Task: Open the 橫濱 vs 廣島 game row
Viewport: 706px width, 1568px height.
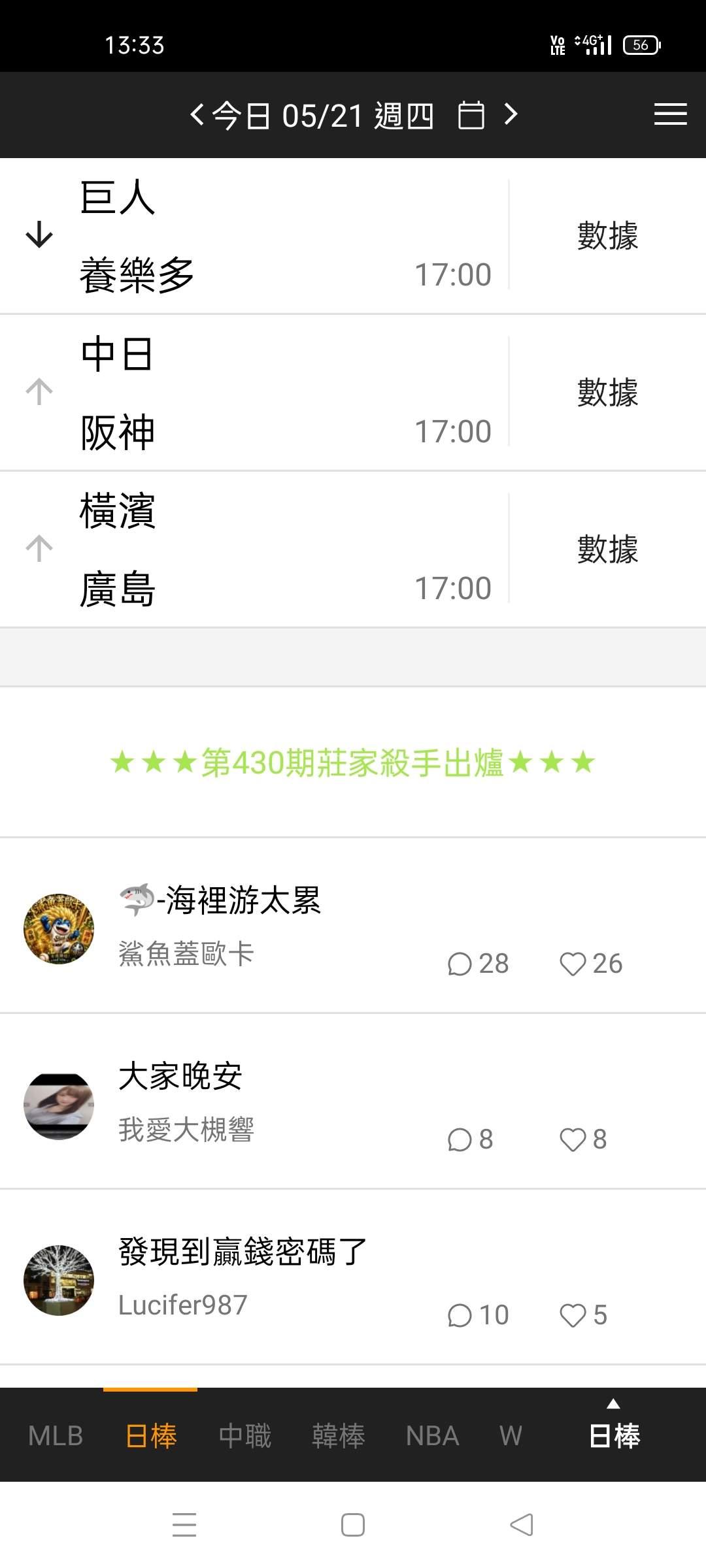Action: coord(255,549)
